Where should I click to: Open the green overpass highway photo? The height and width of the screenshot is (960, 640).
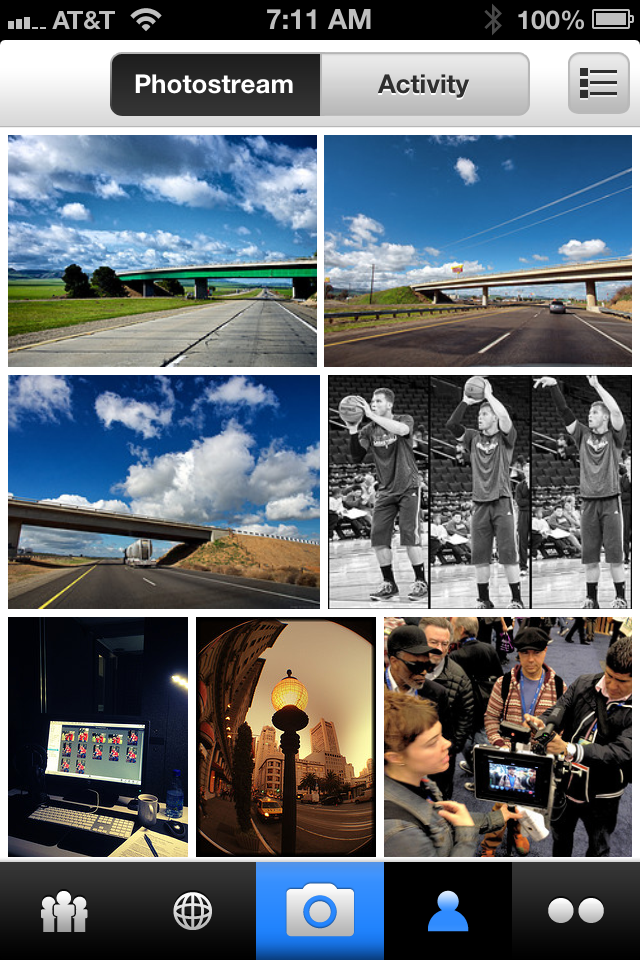(x=162, y=251)
